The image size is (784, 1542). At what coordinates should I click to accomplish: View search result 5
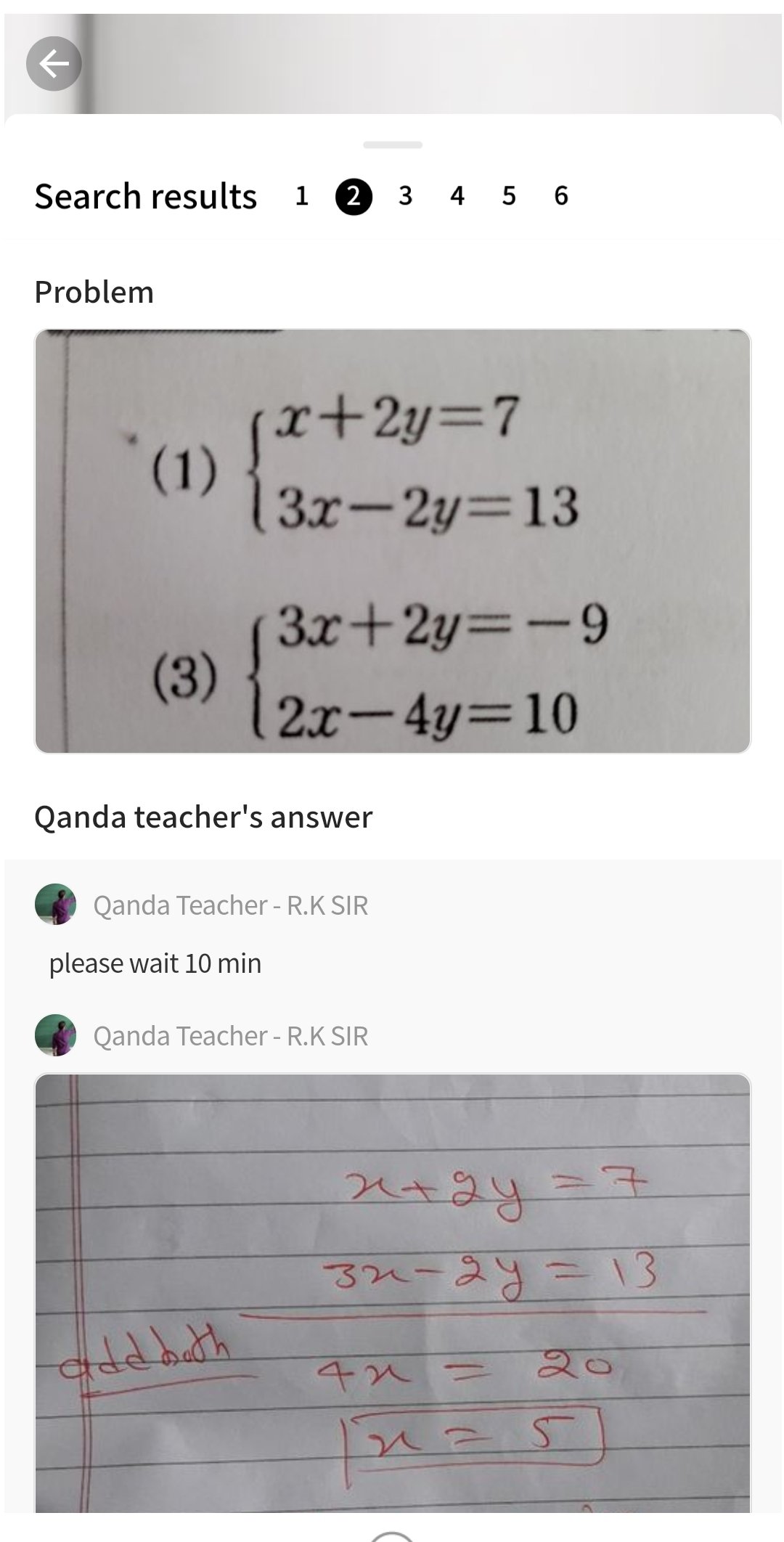(509, 196)
